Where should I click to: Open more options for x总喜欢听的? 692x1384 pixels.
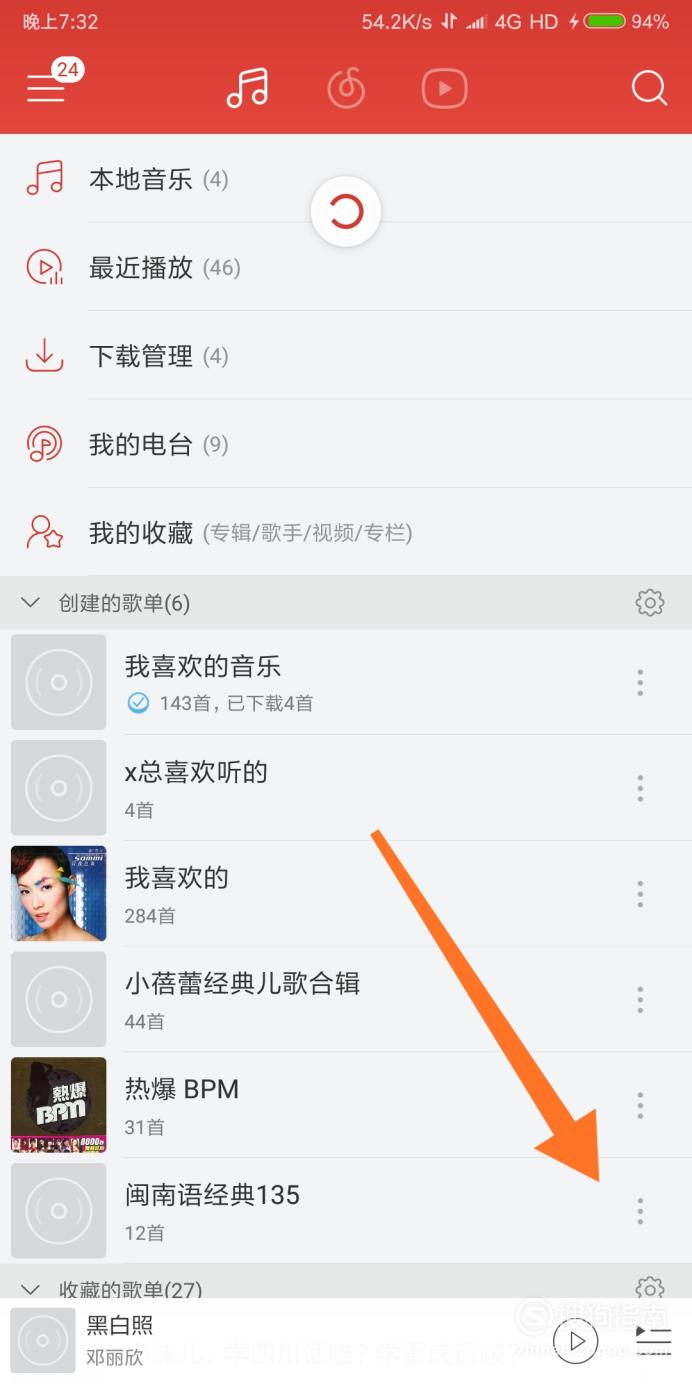640,788
